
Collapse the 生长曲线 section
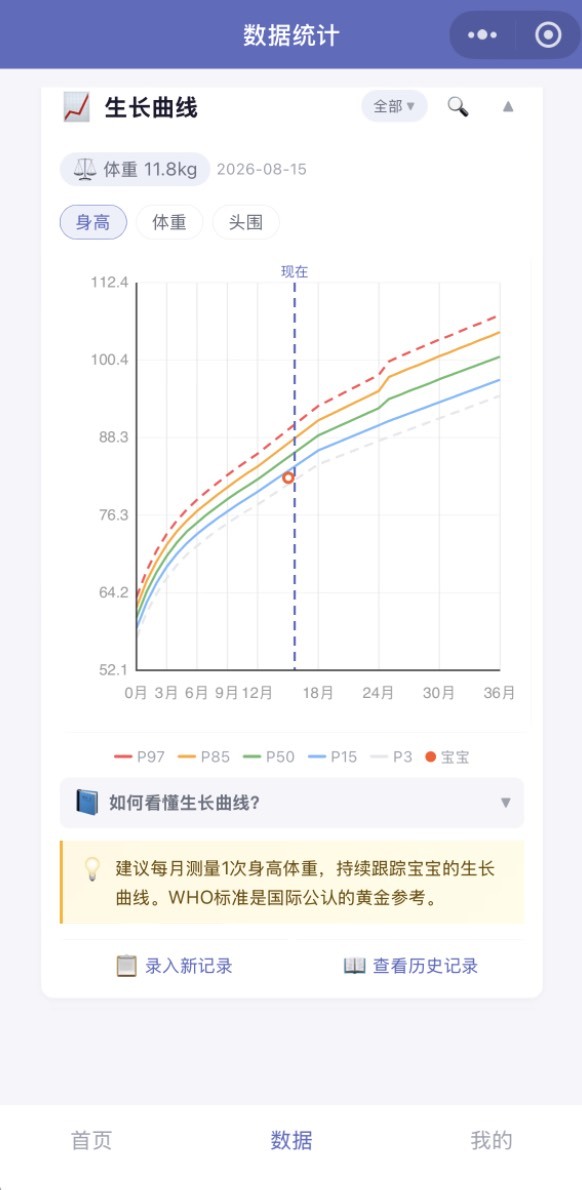pyautogui.click(x=508, y=106)
